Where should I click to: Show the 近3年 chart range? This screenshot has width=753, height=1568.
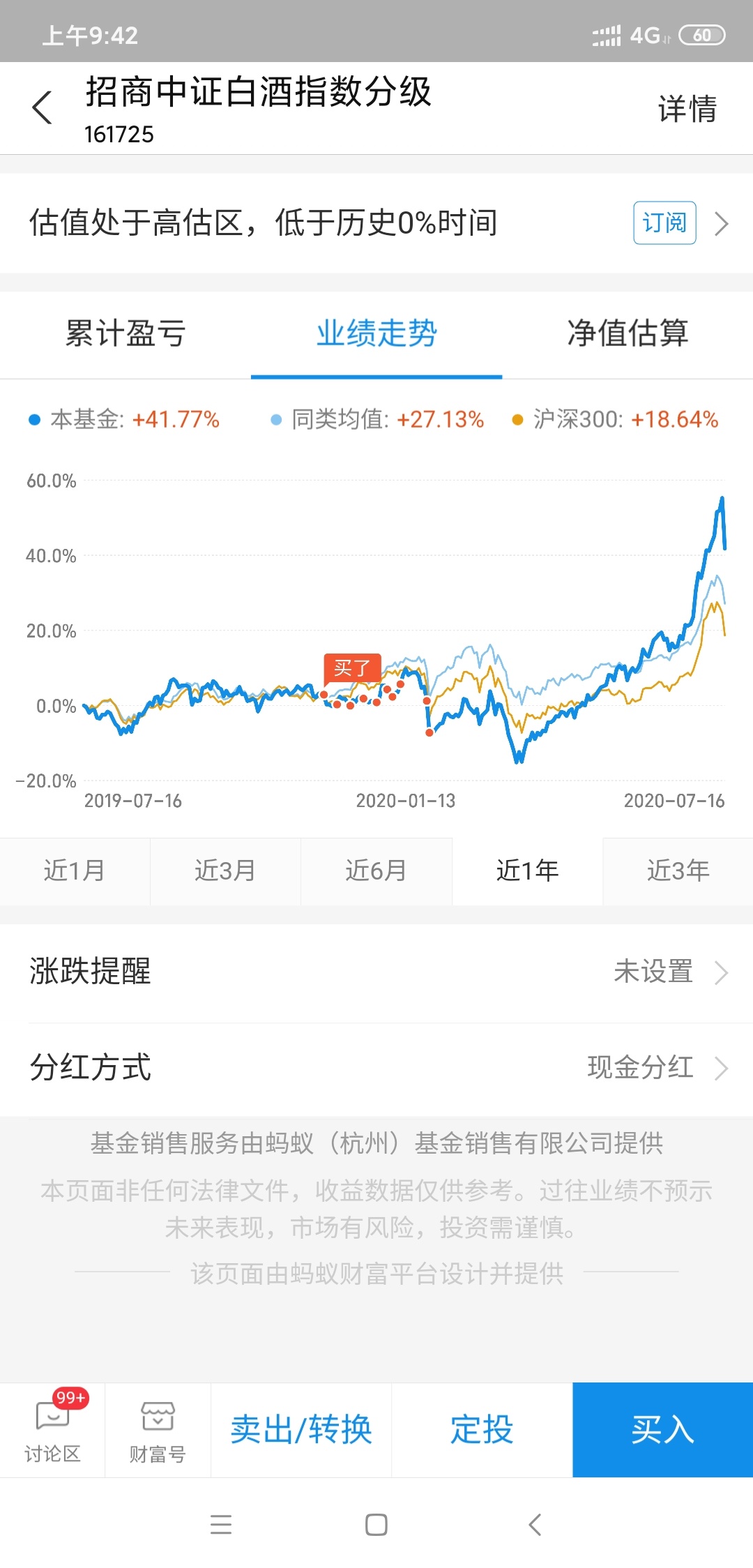click(678, 871)
